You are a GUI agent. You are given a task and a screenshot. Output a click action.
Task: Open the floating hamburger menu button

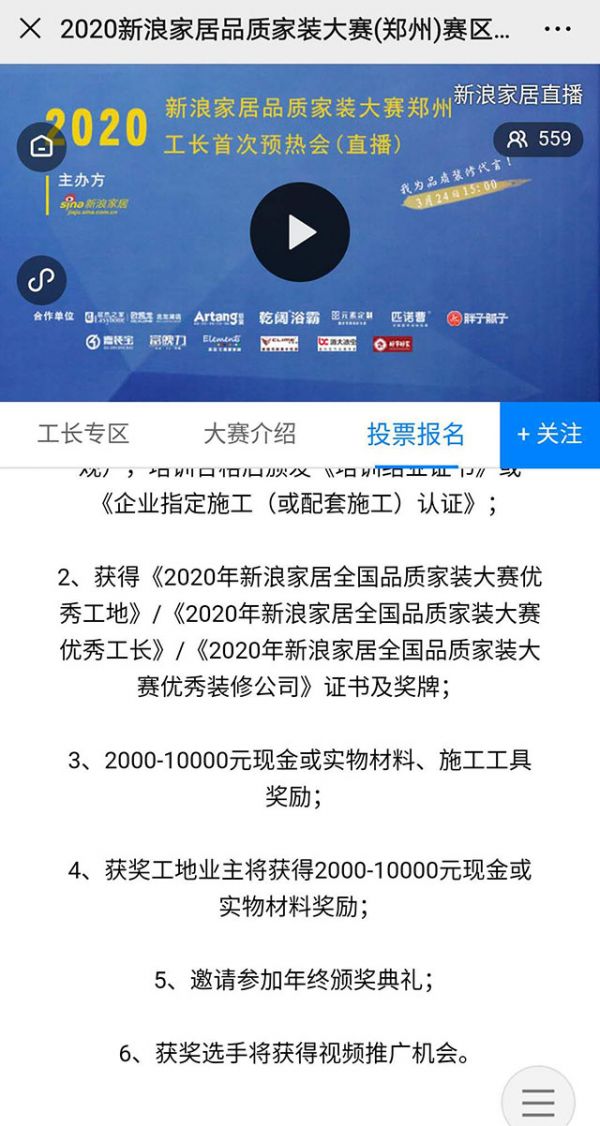tap(538, 1100)
